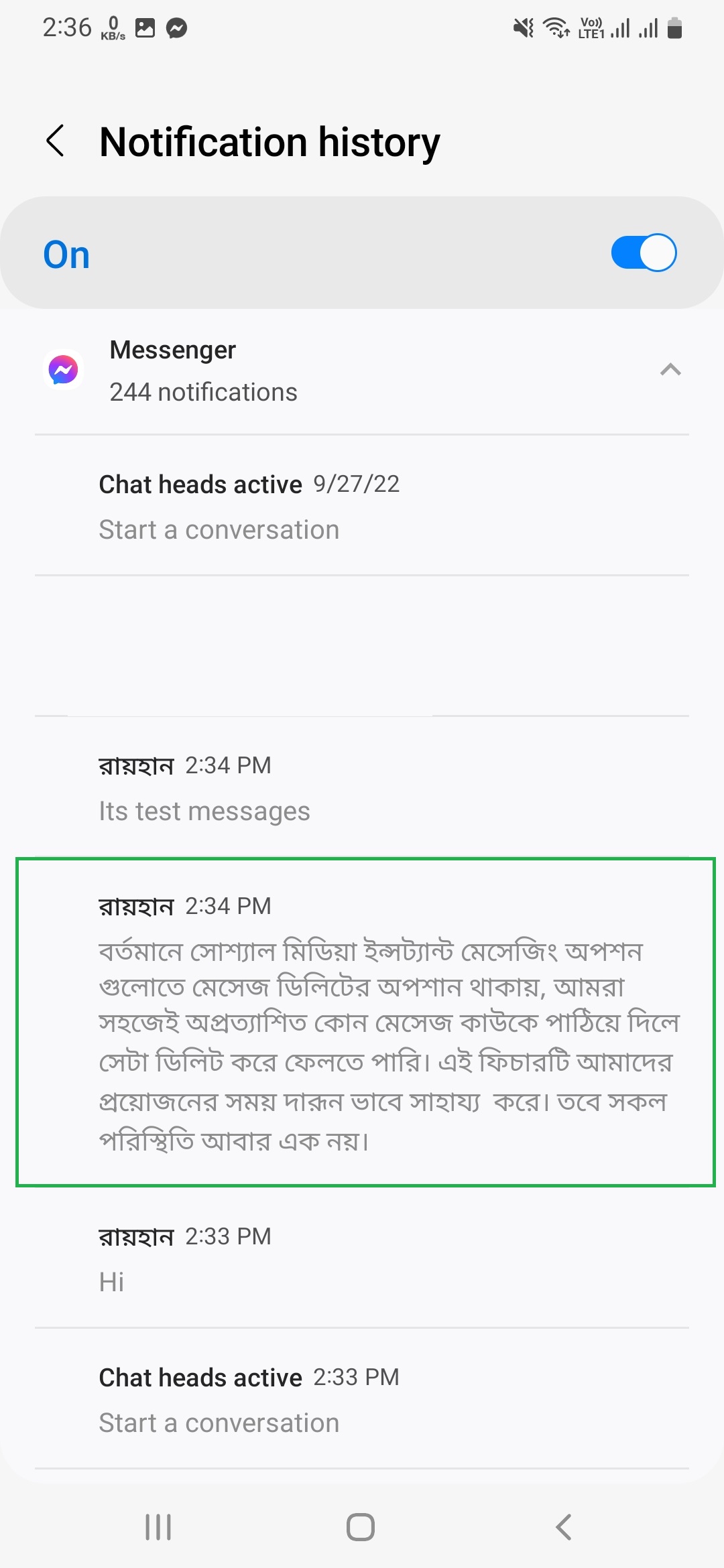The height and width of the screenshot is (1568, 724).
Task: Open the long Bengali message notification from 2:34 PM
Action: (365, 1022)
